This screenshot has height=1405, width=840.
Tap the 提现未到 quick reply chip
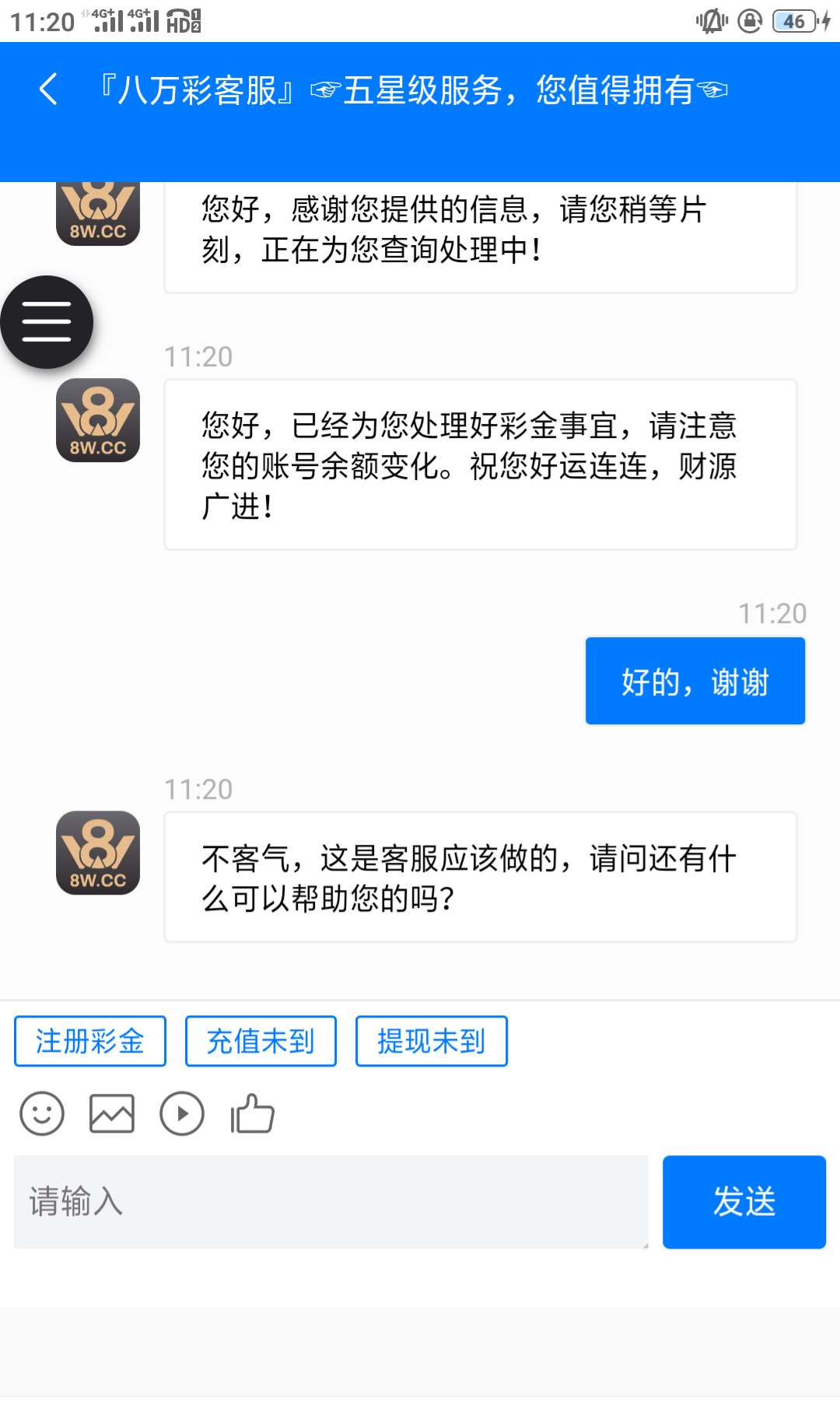432,1041
